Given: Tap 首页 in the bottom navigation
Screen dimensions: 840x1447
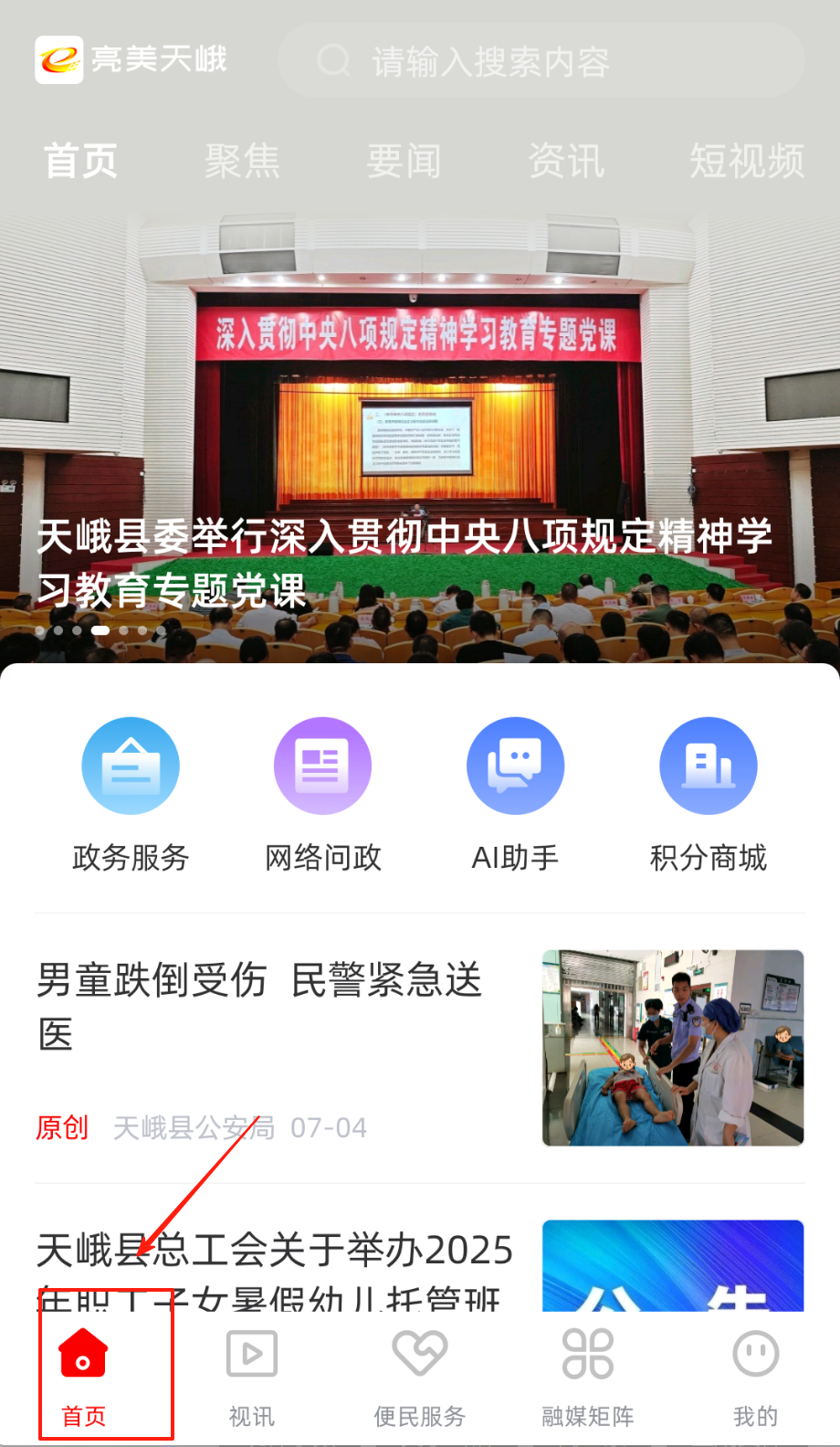Looking at the screenshot, I should coord(83,1378).
